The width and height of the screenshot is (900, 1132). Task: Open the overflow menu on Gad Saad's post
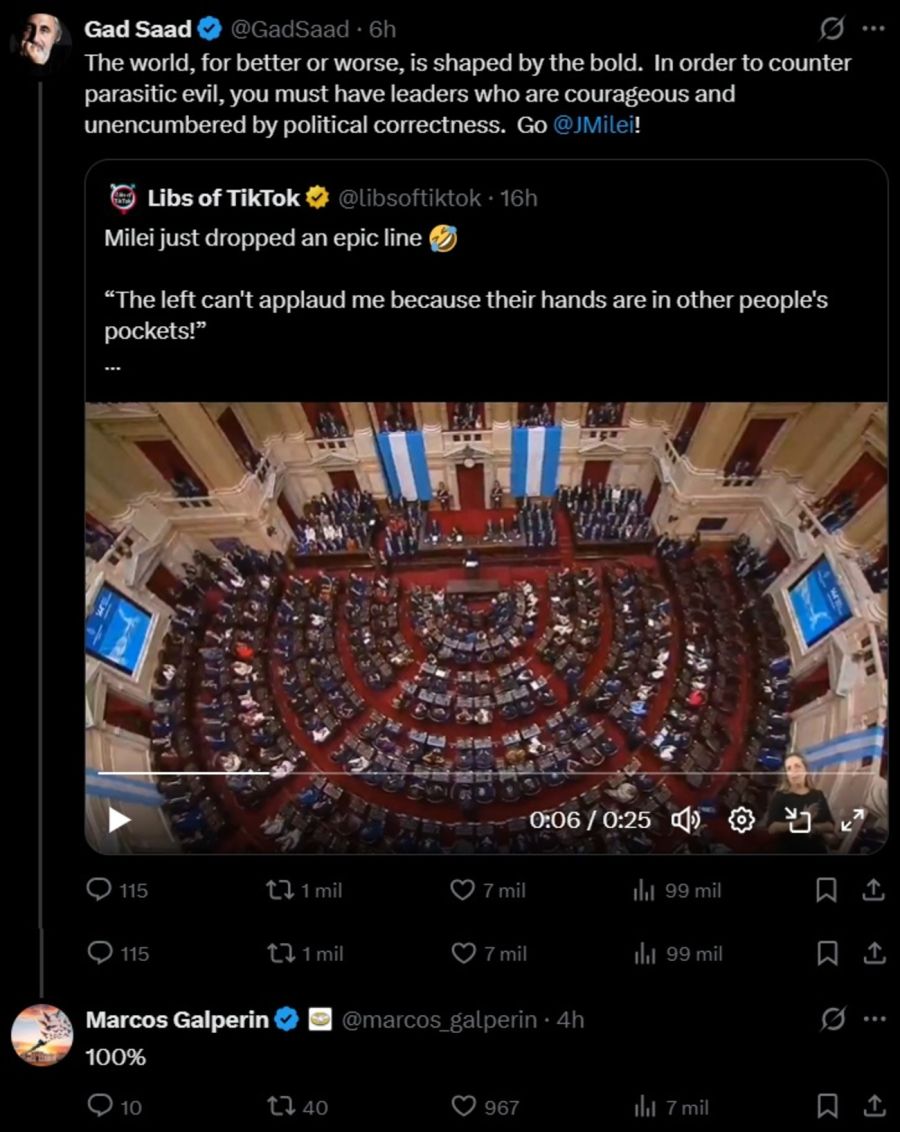point(872,28)
